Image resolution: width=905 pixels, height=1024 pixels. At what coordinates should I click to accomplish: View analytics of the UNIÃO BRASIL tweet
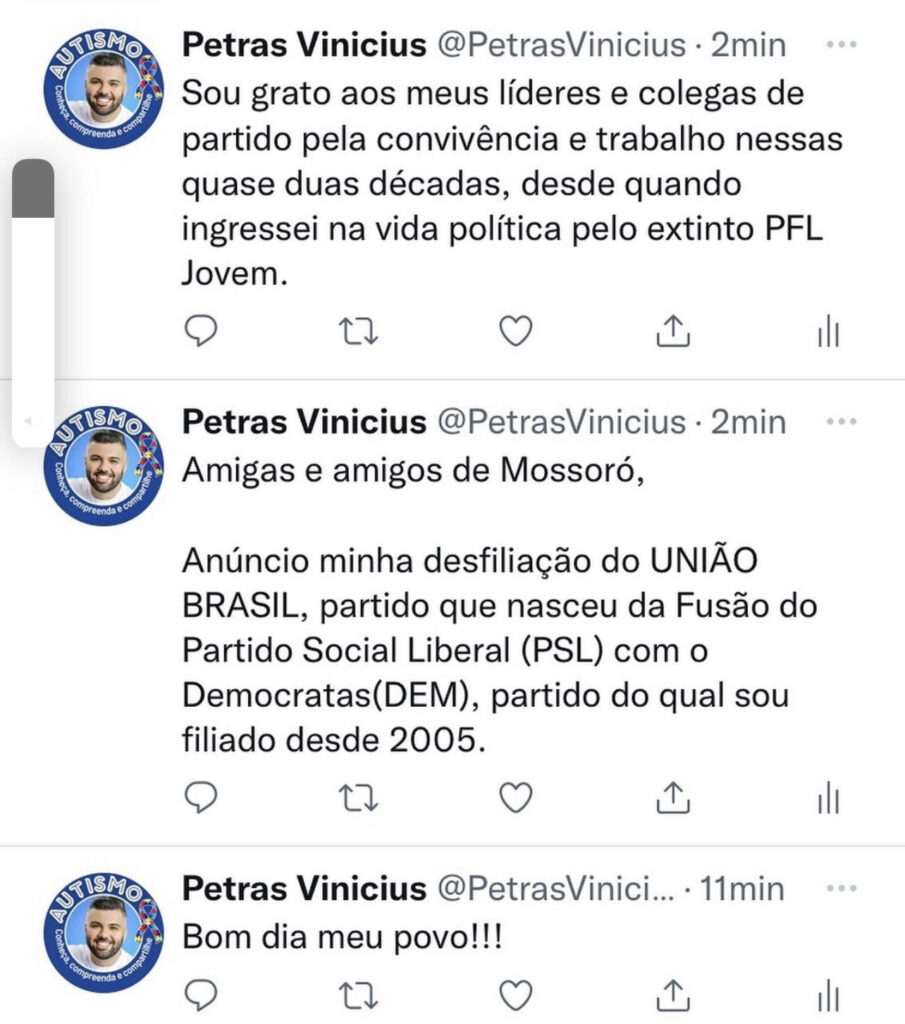[x=828, y=799]
